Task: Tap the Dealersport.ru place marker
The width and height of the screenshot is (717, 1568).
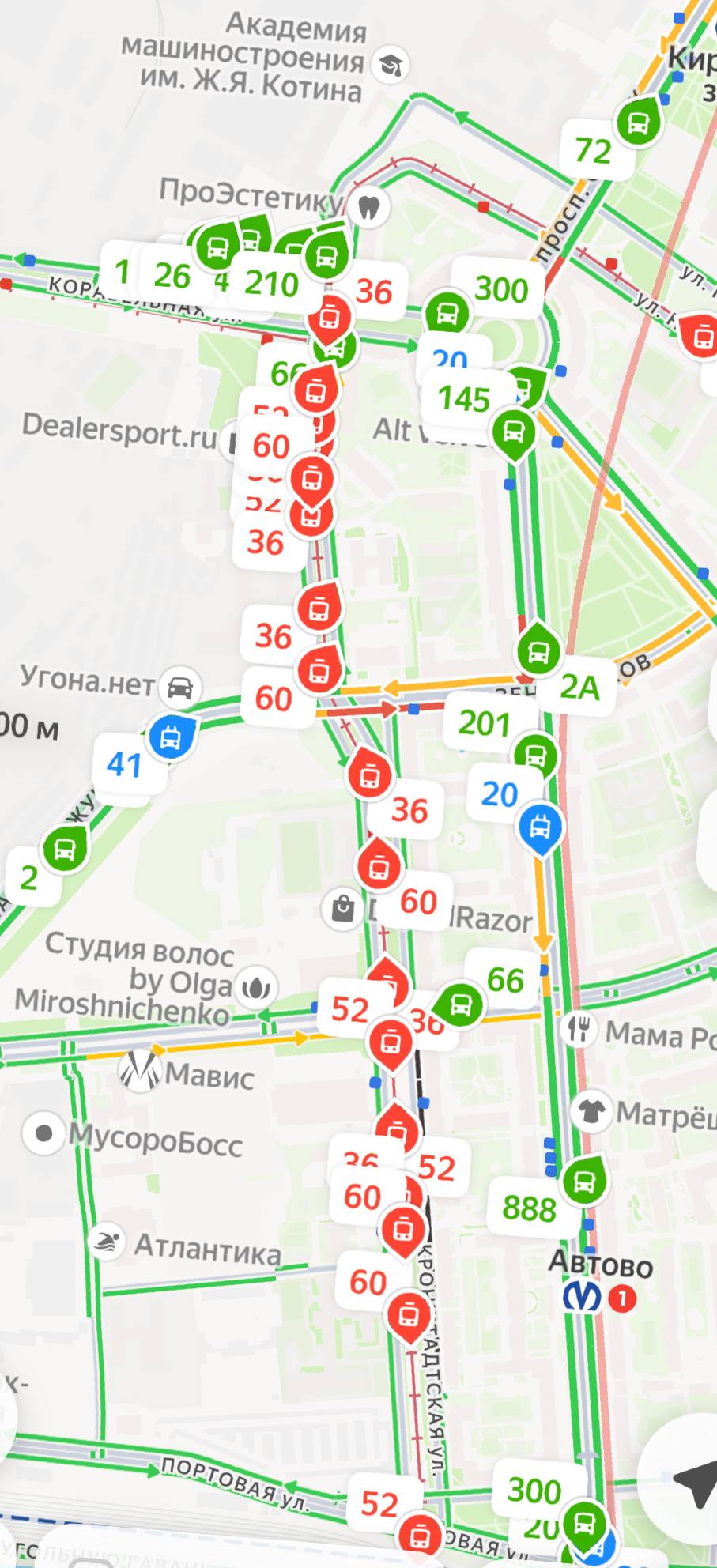Action: (x=231, y=439)
